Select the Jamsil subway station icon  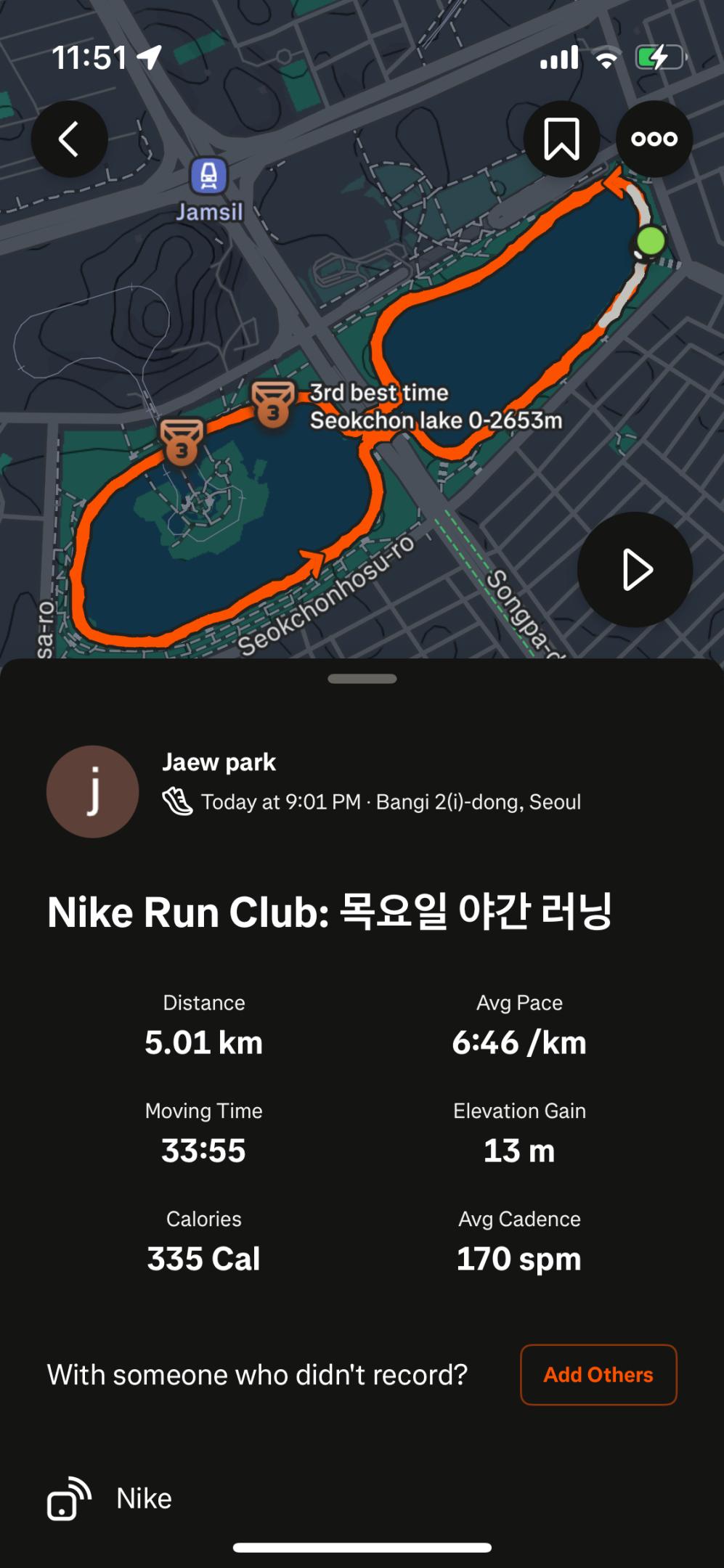(x=208, y=176)
